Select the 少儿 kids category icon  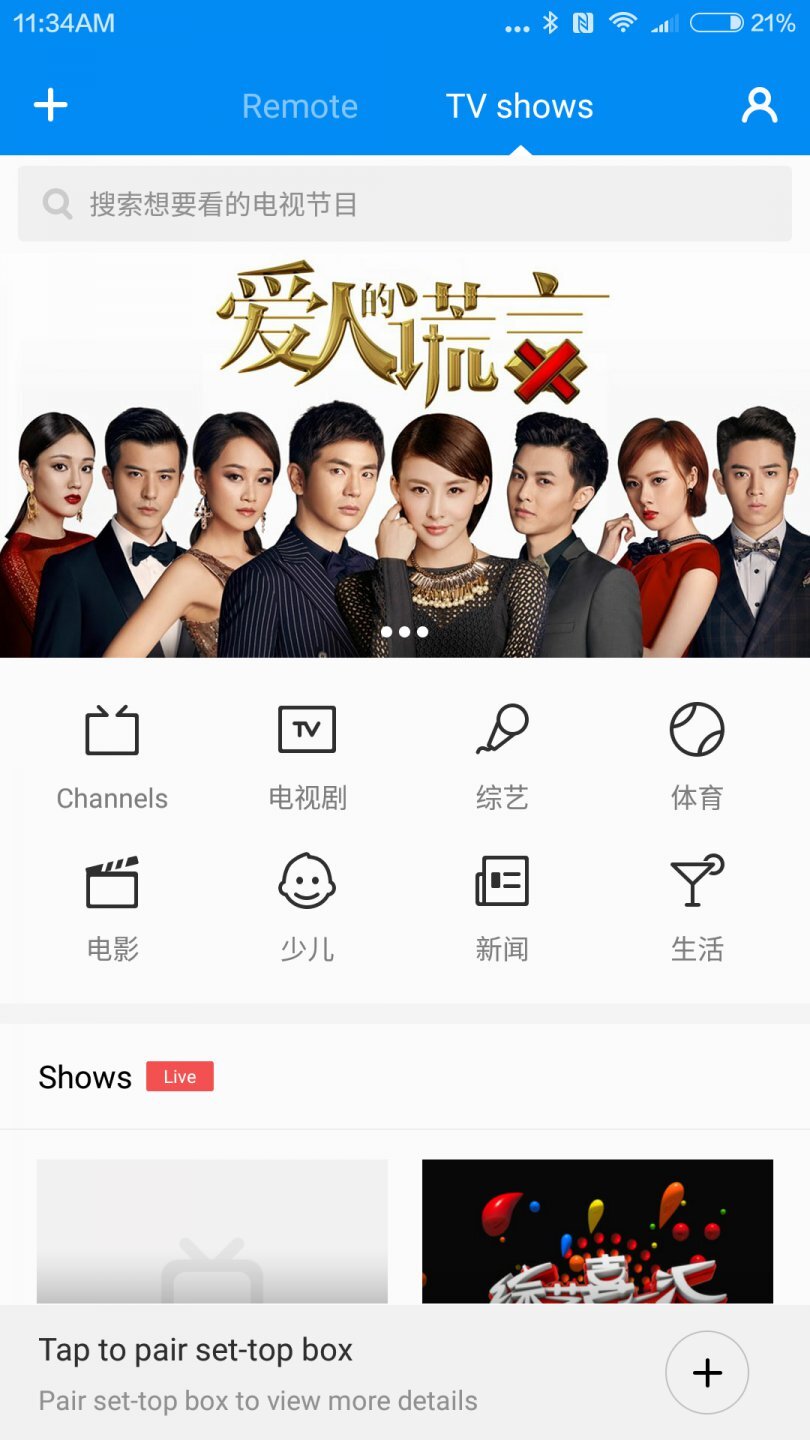[x=306, y=903]
